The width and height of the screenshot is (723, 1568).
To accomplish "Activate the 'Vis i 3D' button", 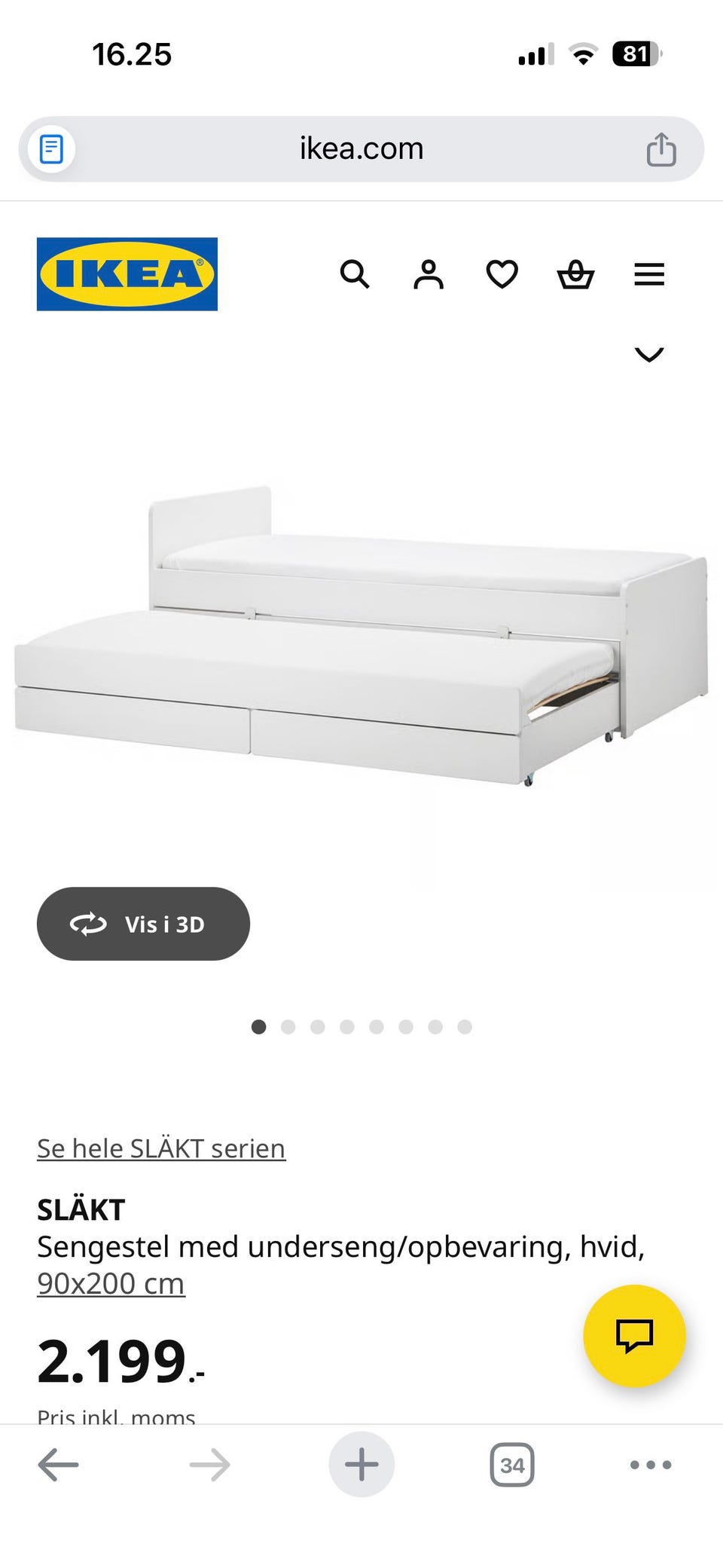I will click(144, 924).
